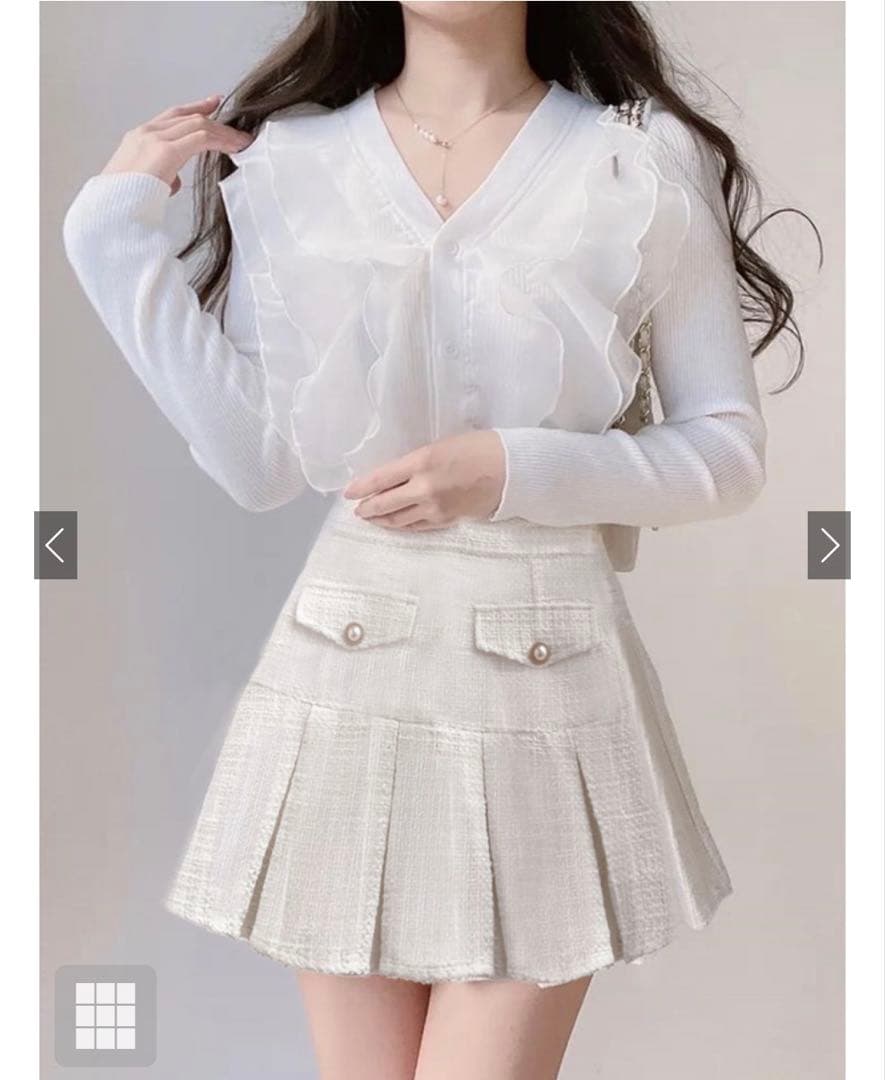Go to the previous product image

coord(56,545)
